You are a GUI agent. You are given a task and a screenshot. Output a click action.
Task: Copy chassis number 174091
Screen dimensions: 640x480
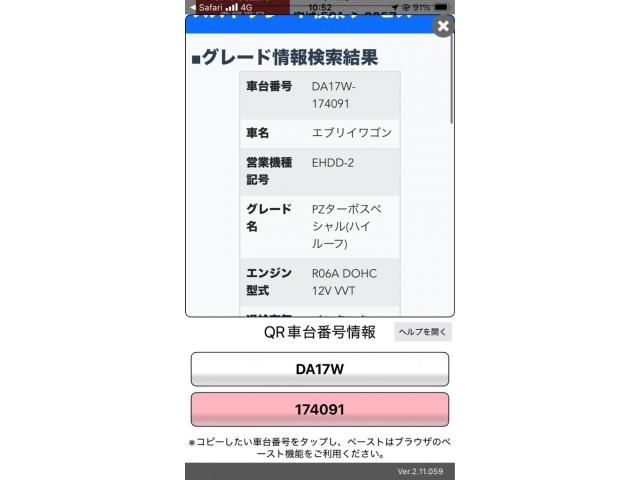click(320, 409)
